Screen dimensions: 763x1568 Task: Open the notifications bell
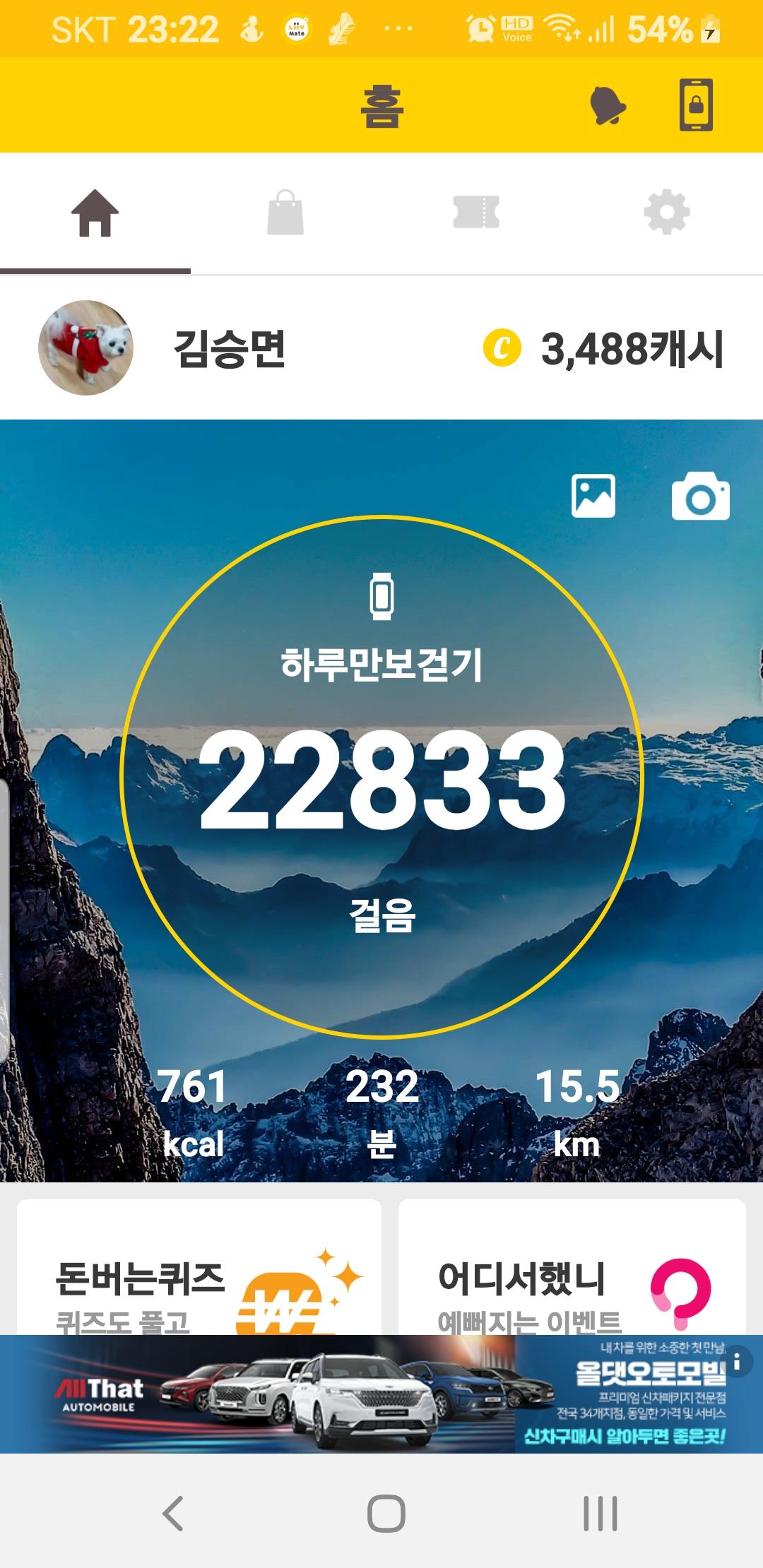[x=607, y=106]
